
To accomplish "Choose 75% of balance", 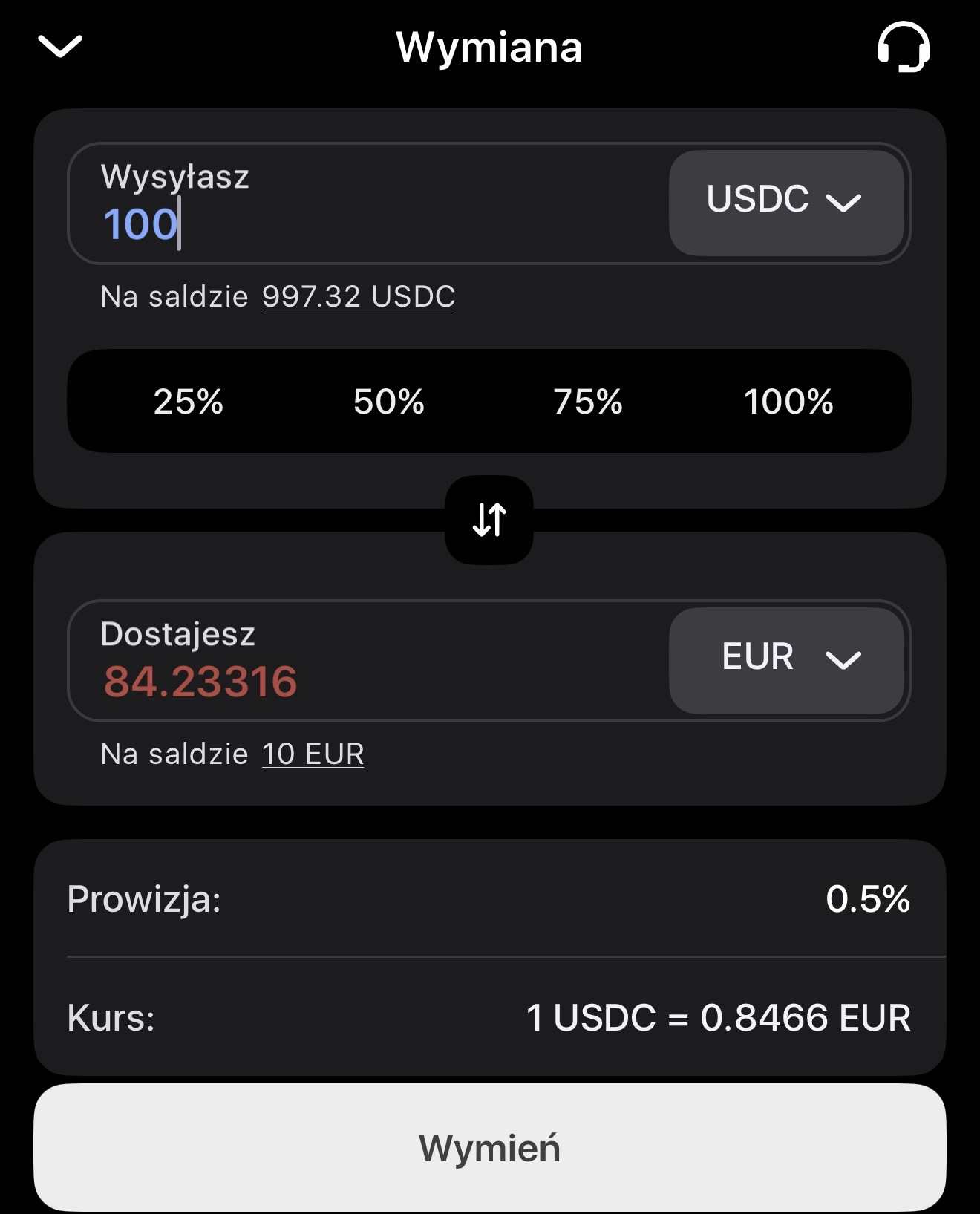I will [588, 402].
